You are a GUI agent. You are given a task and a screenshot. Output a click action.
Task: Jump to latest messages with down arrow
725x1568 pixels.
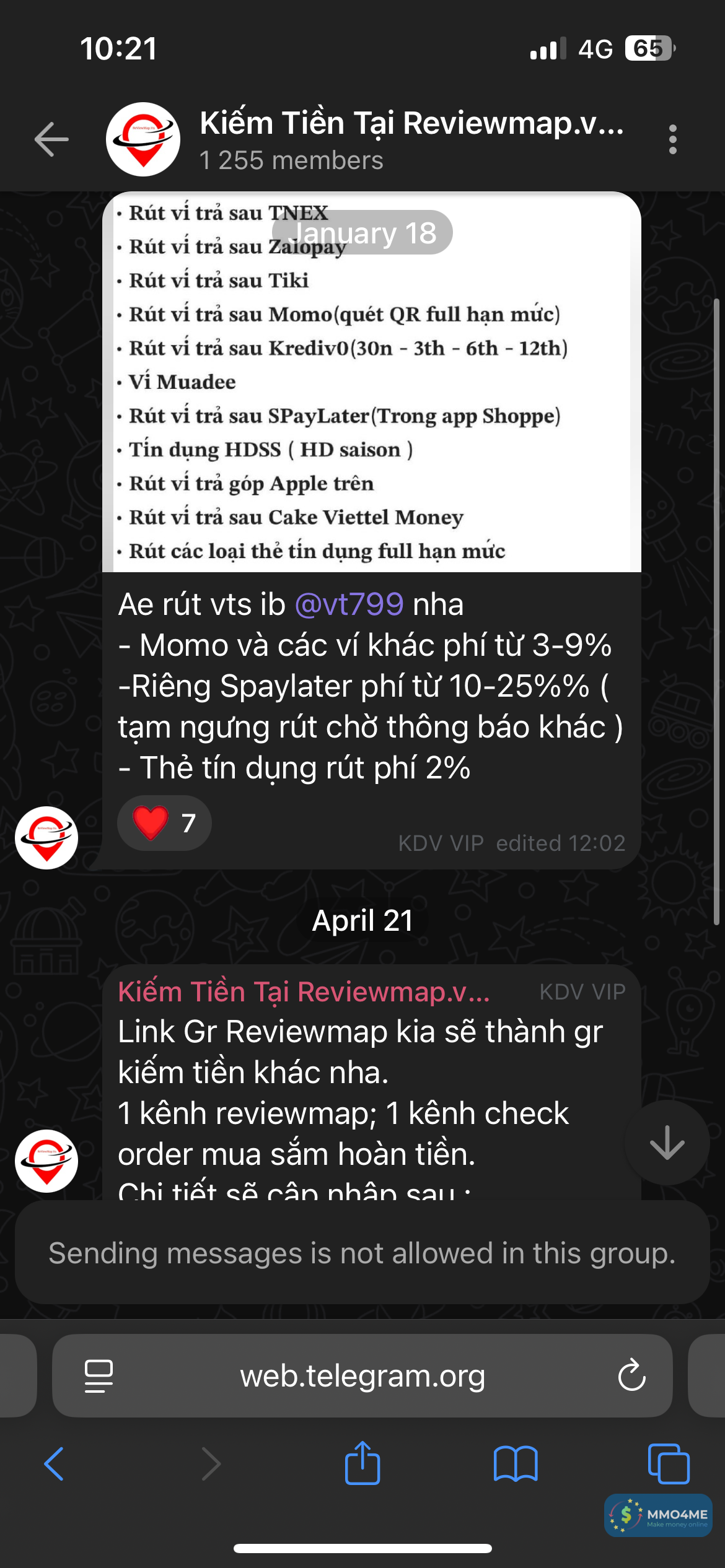[667, 1143]
